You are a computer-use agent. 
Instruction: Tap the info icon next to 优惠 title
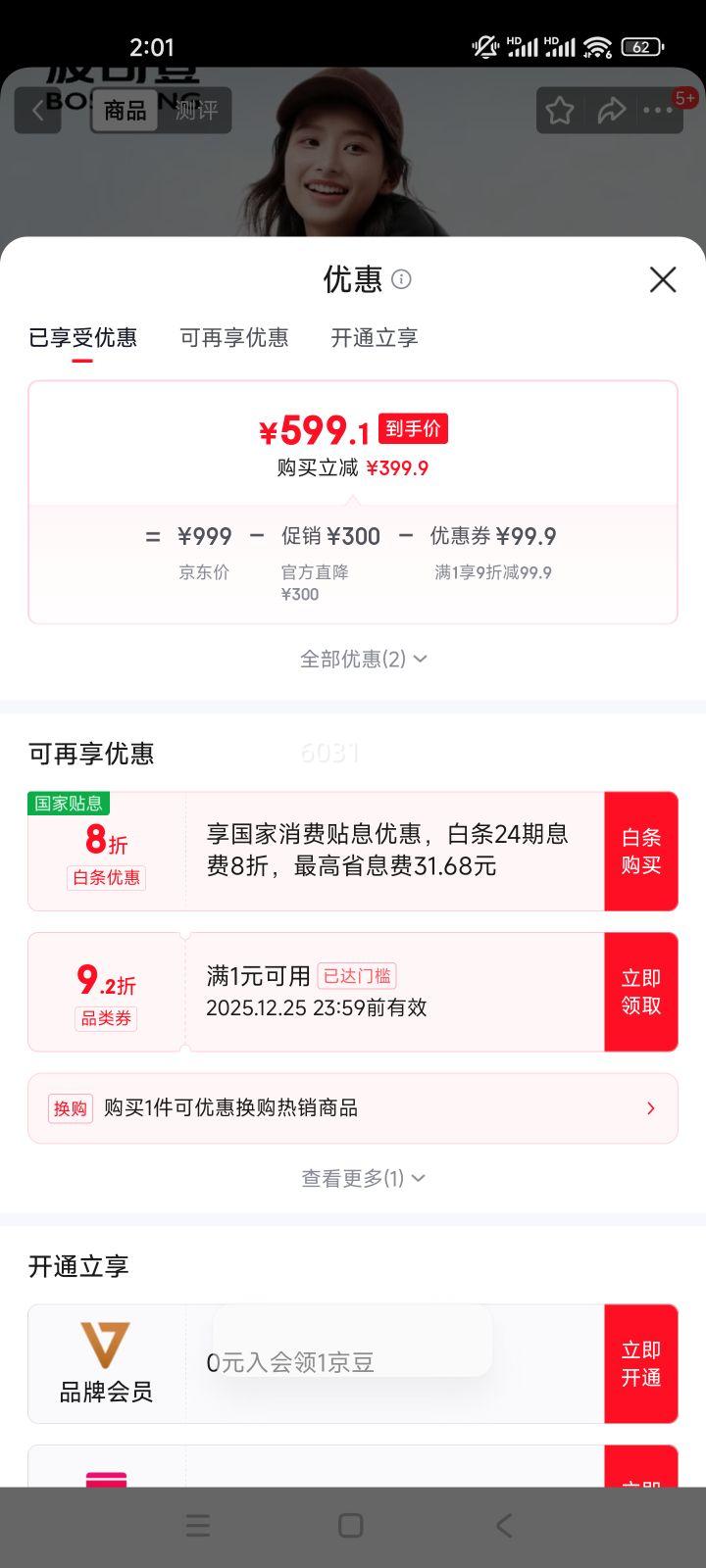coord(401,280)
